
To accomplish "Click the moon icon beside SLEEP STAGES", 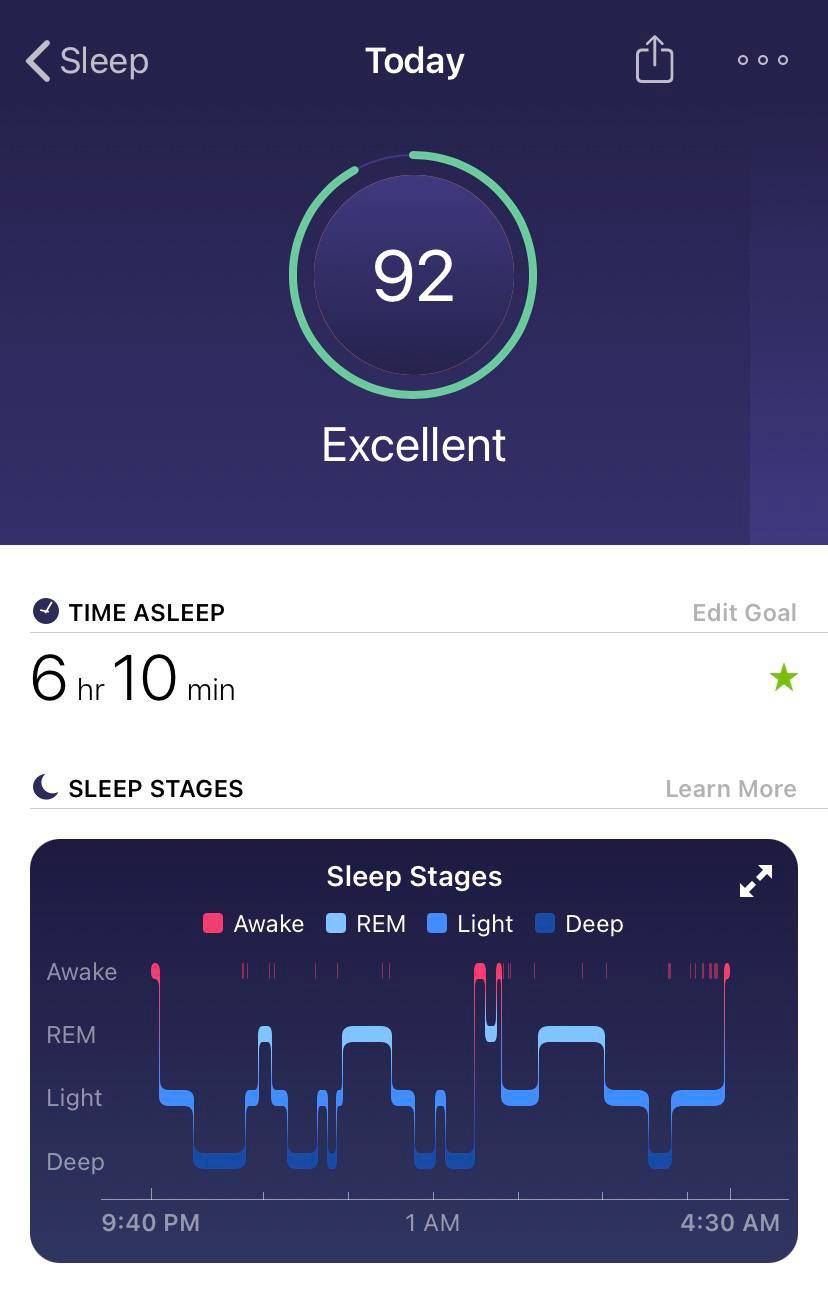I will 43,786.
